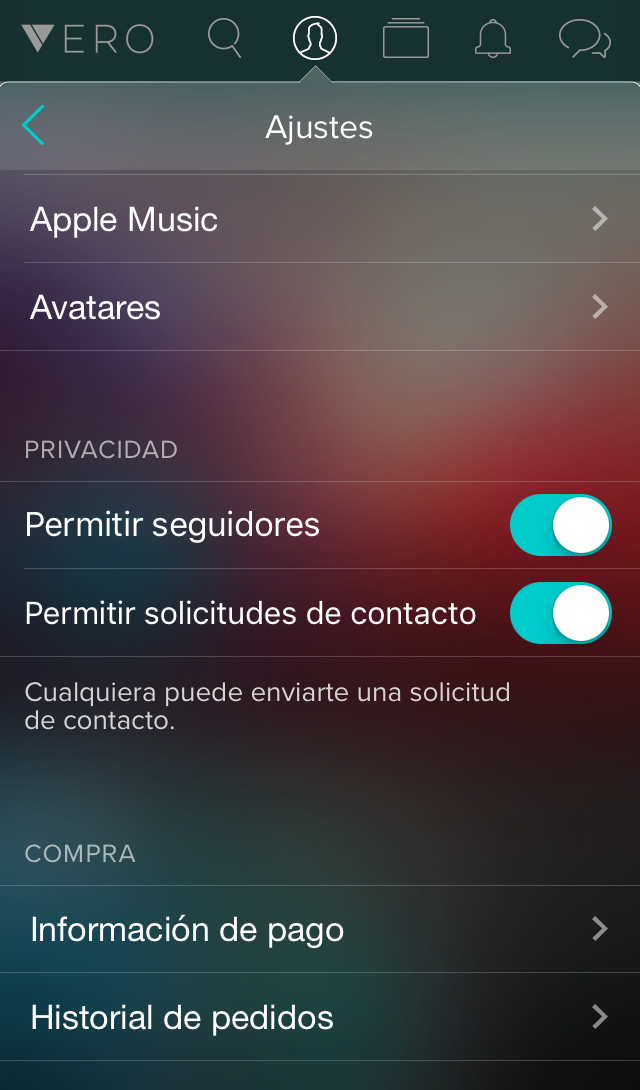The image size is (640, 1090).
Task: Tap the VERO logo home button
Action: pyautogui.click(x=88, y=39)
